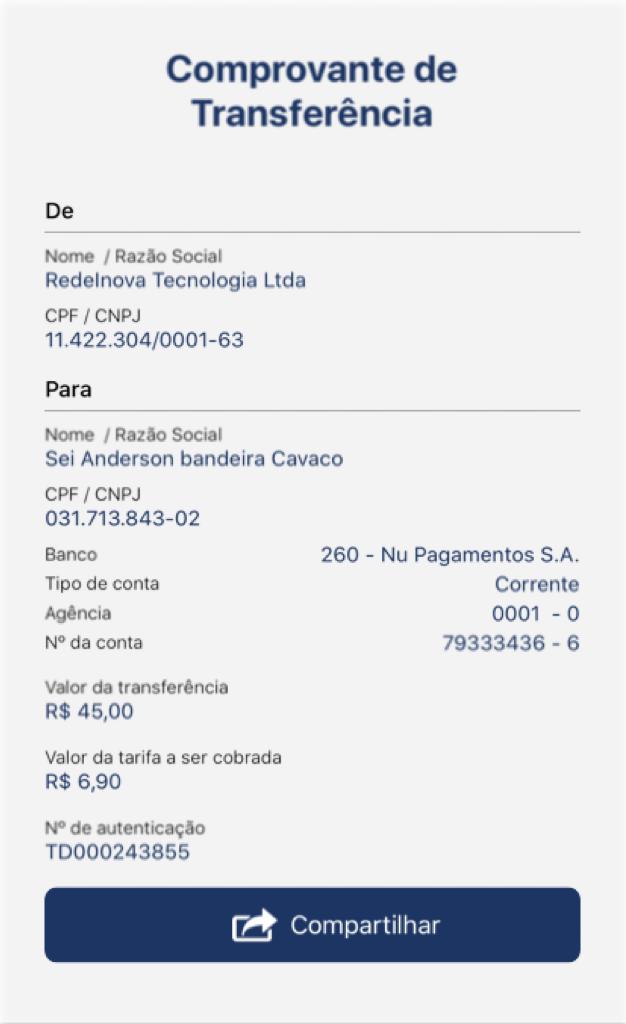
Task: Share the transfer receipt via Compartilhar
Action: click(x=312, y=924)
